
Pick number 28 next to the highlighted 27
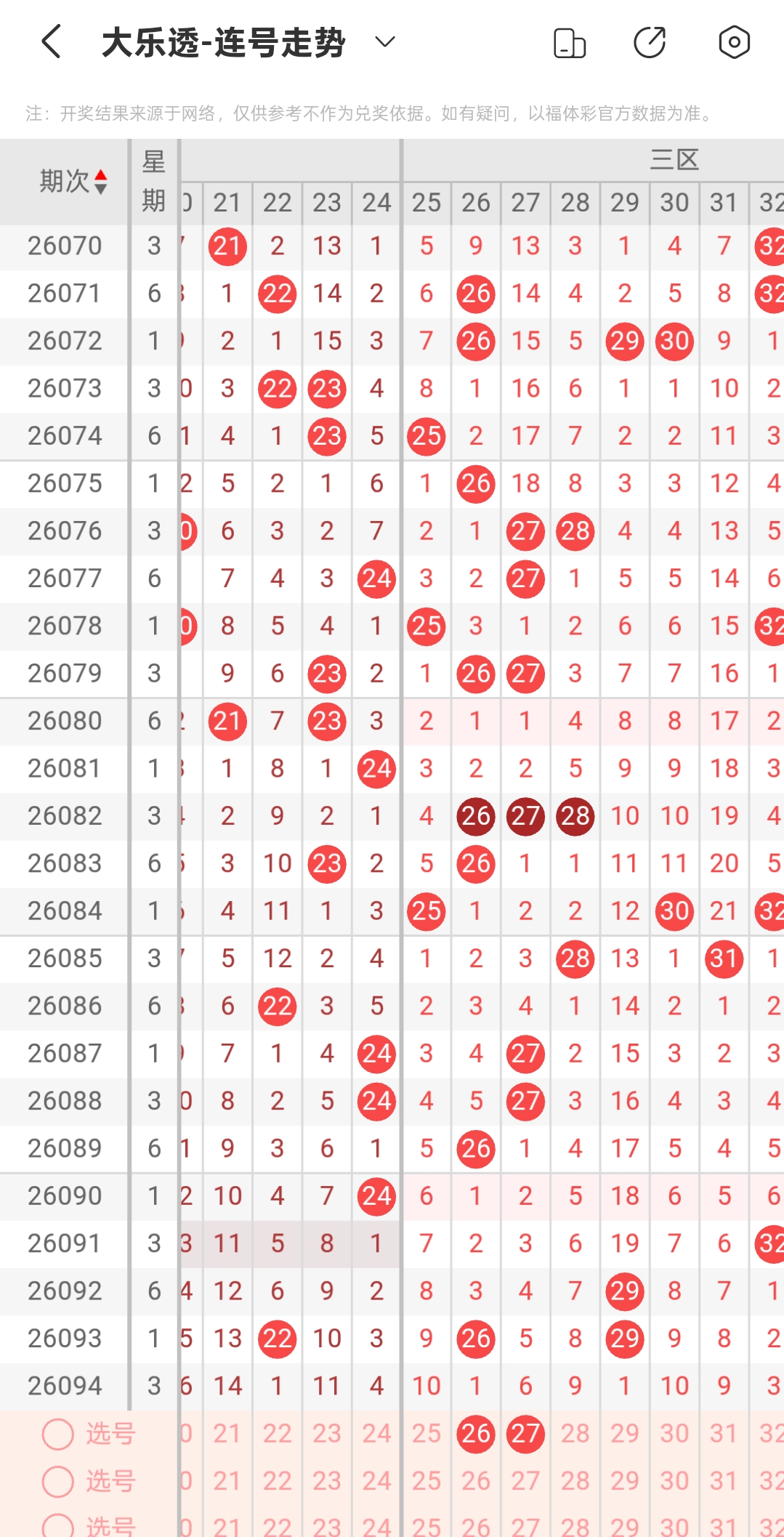pyautogui.click(x=575, y=1434)
